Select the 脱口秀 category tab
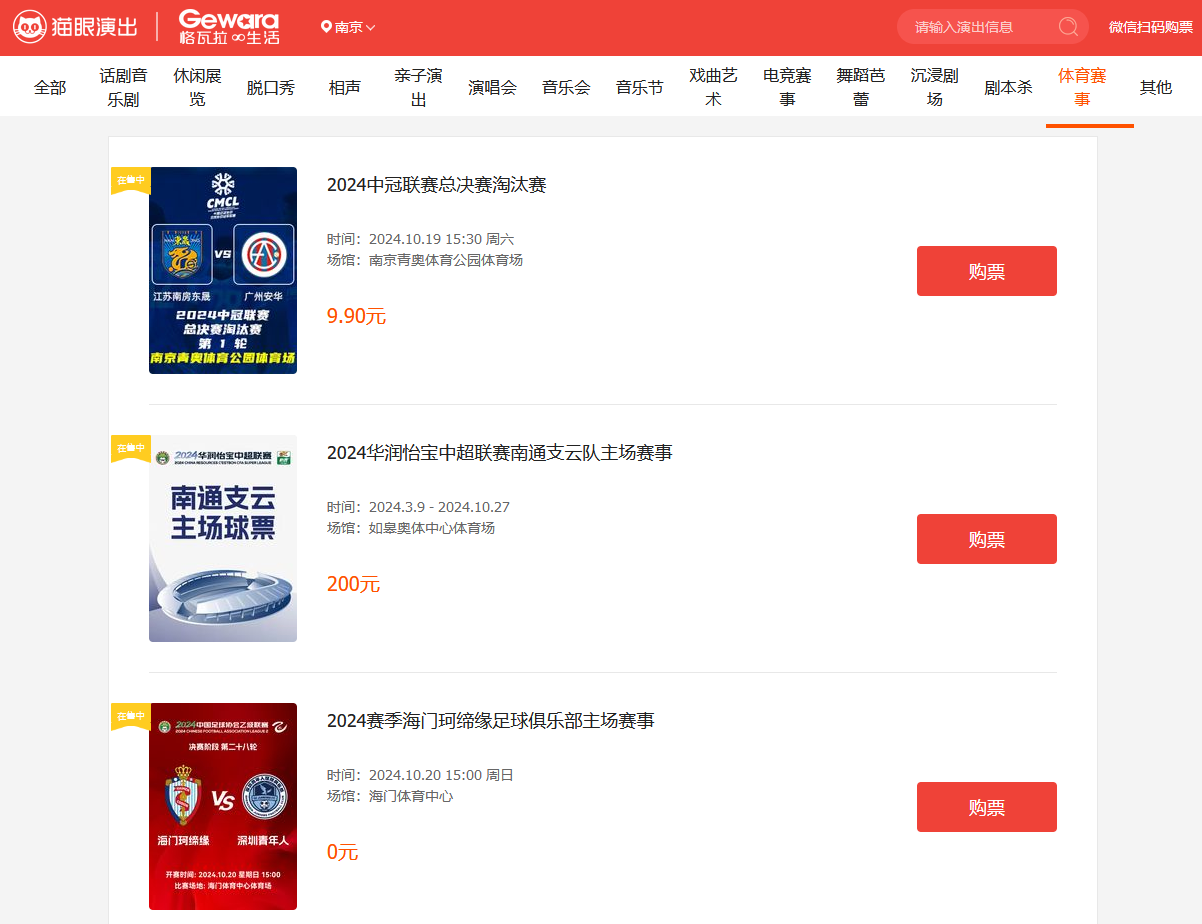This screenshot has width=1202, height=924. 271,88
